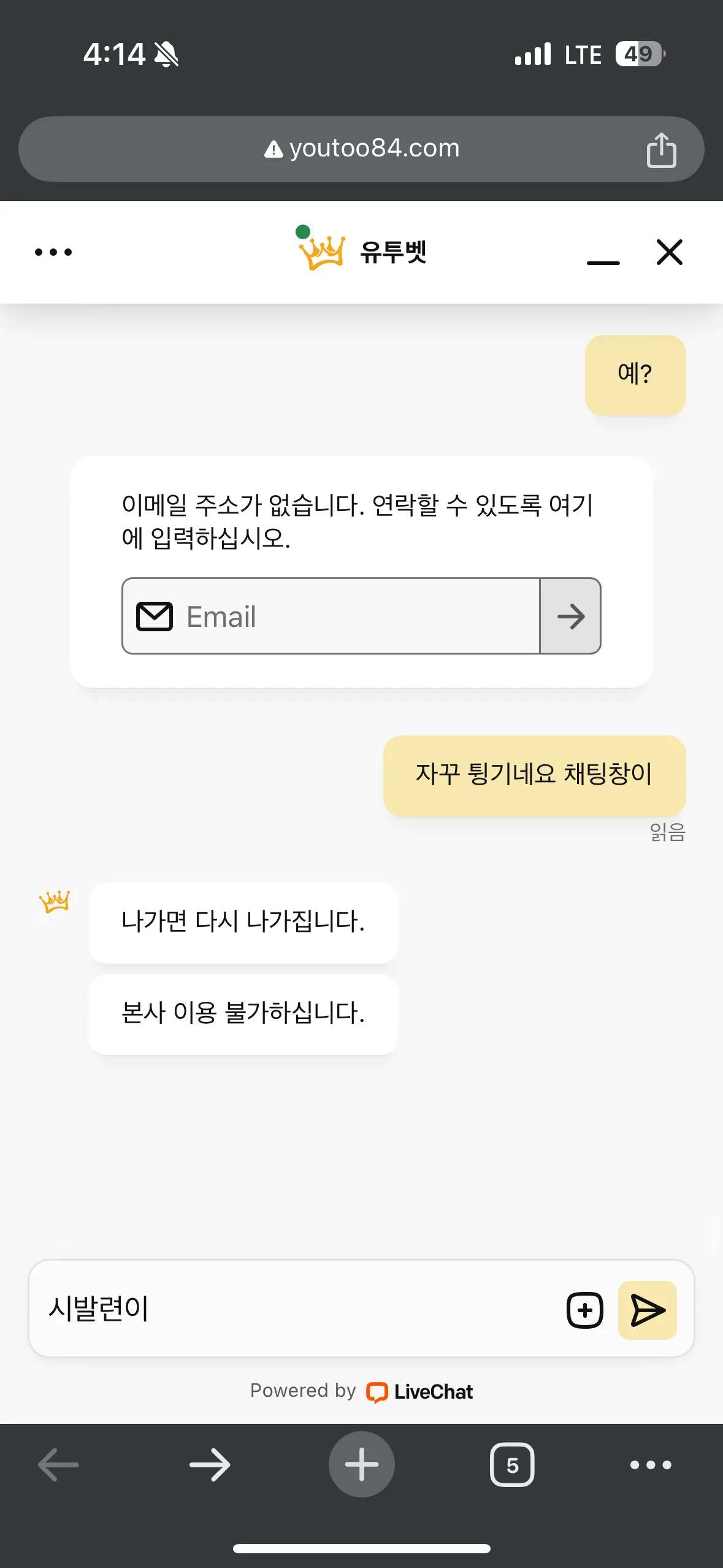
Task: Open the attachment plus icon
Action: pos(584,1310)
